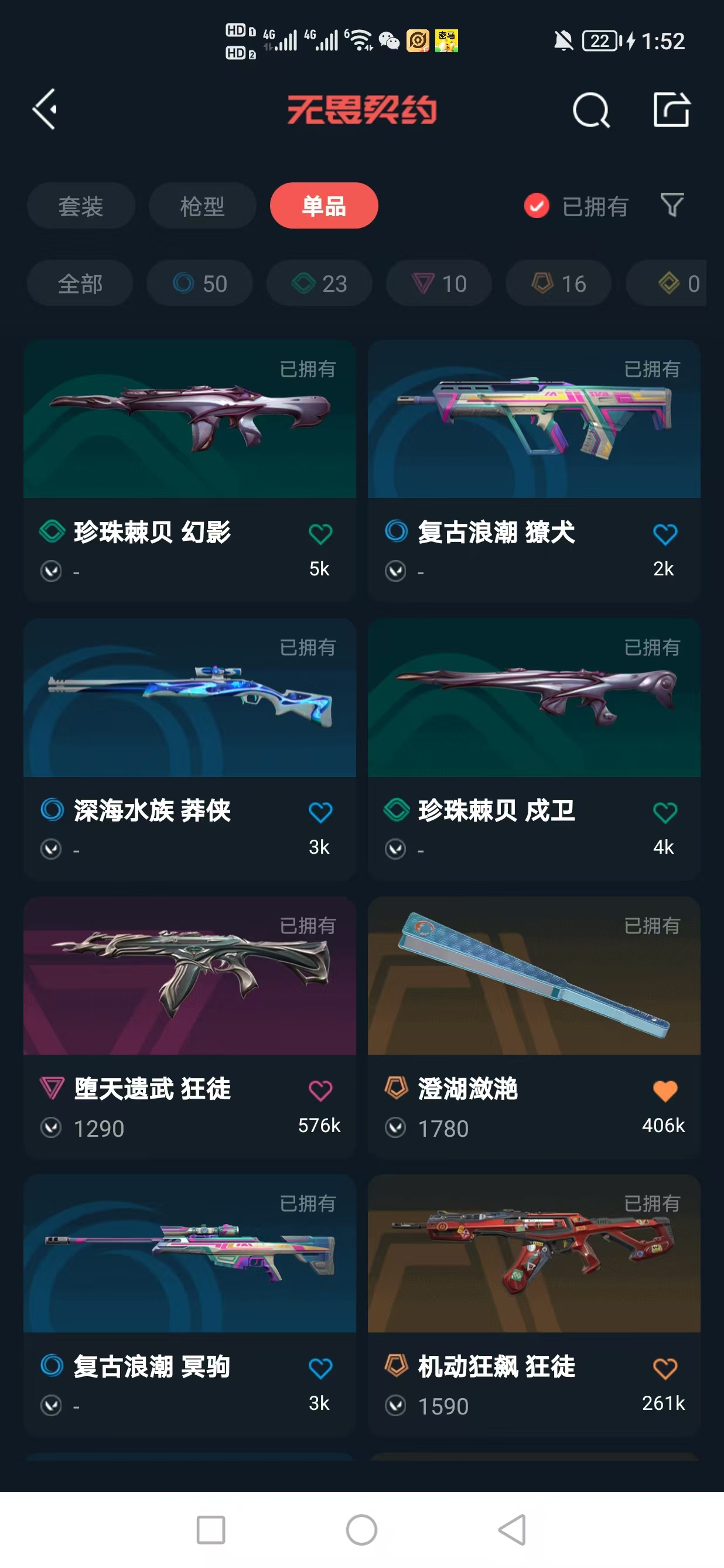Filter by the pink tier chip showing 10
The width and height of the screenshot is (724, 1568).
[439, 284]
